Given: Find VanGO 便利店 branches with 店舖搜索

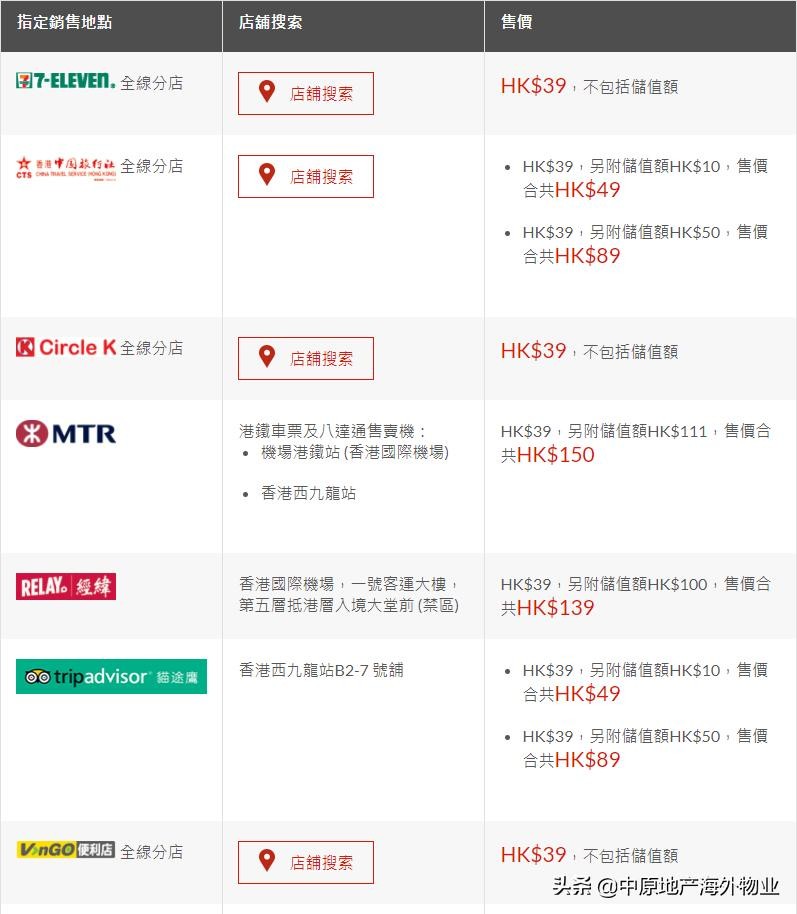Looking at the screenshot, I should click(305, 862).
